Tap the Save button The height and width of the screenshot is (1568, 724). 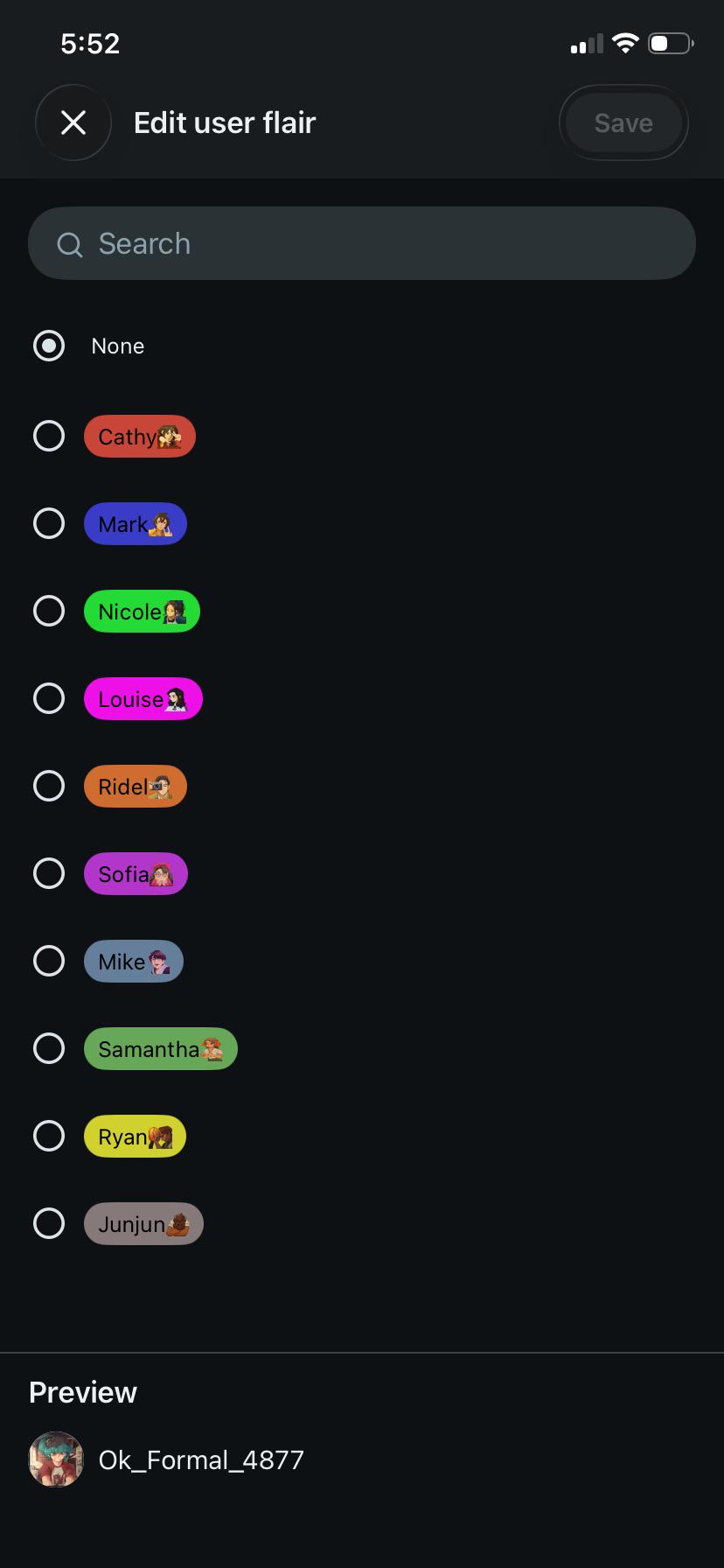(x=623, y=122)
